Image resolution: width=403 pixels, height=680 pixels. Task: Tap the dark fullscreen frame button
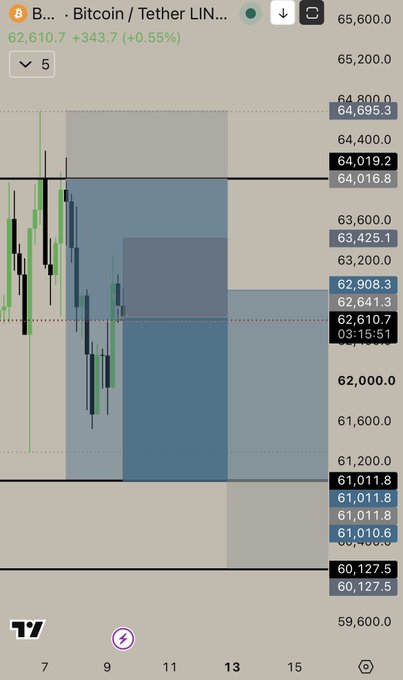click(311, 13)
